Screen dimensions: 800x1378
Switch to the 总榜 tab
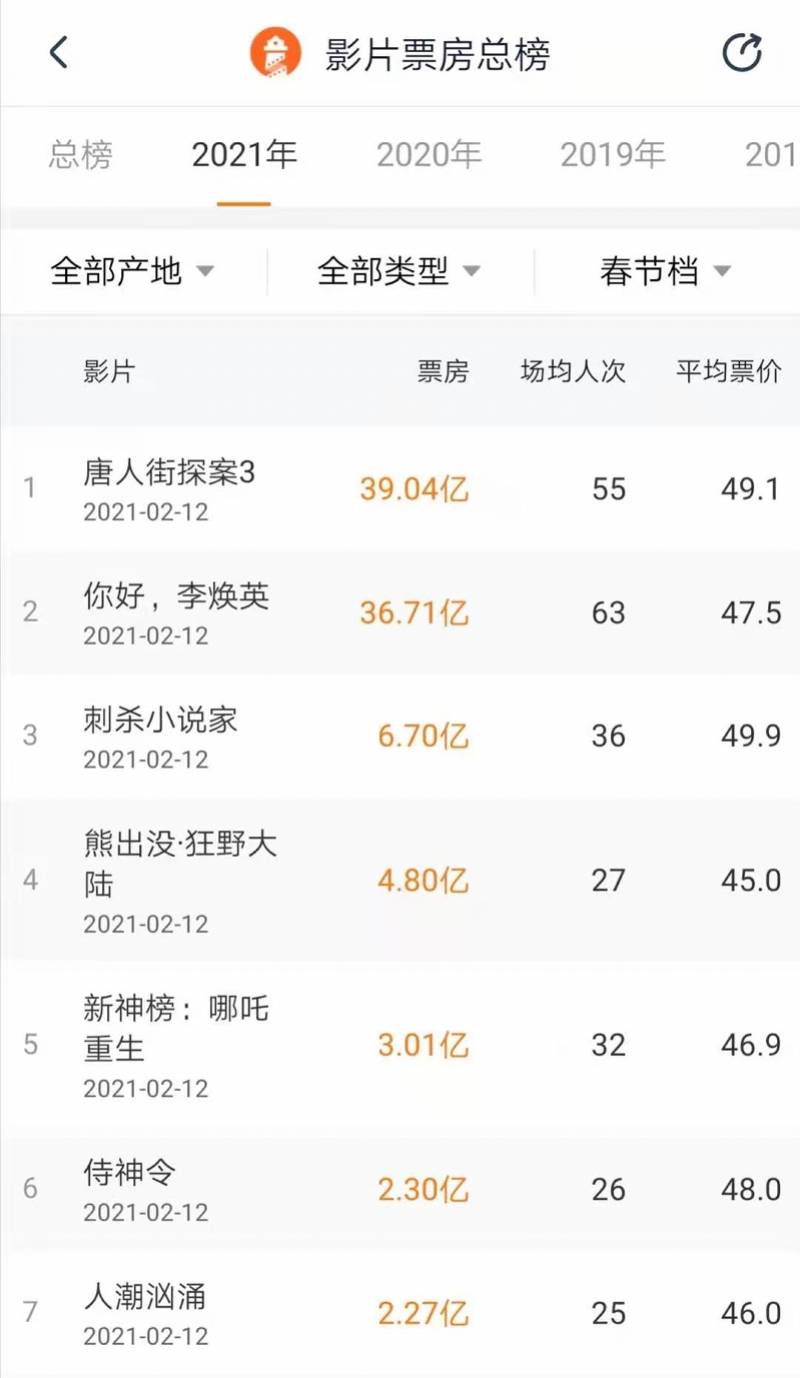81,155
